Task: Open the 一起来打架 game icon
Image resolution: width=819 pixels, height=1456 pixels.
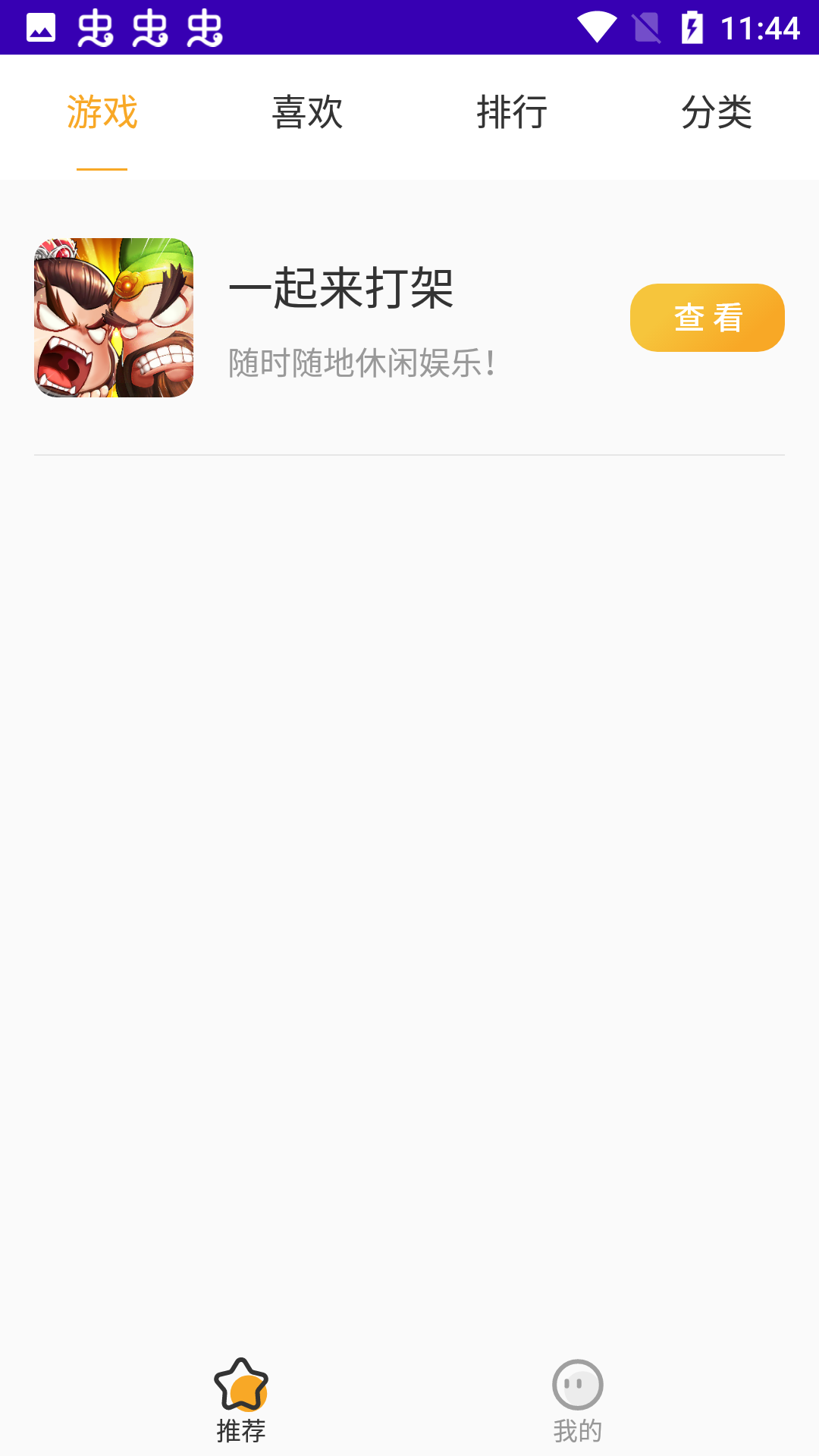Action: tap(114, 318)
